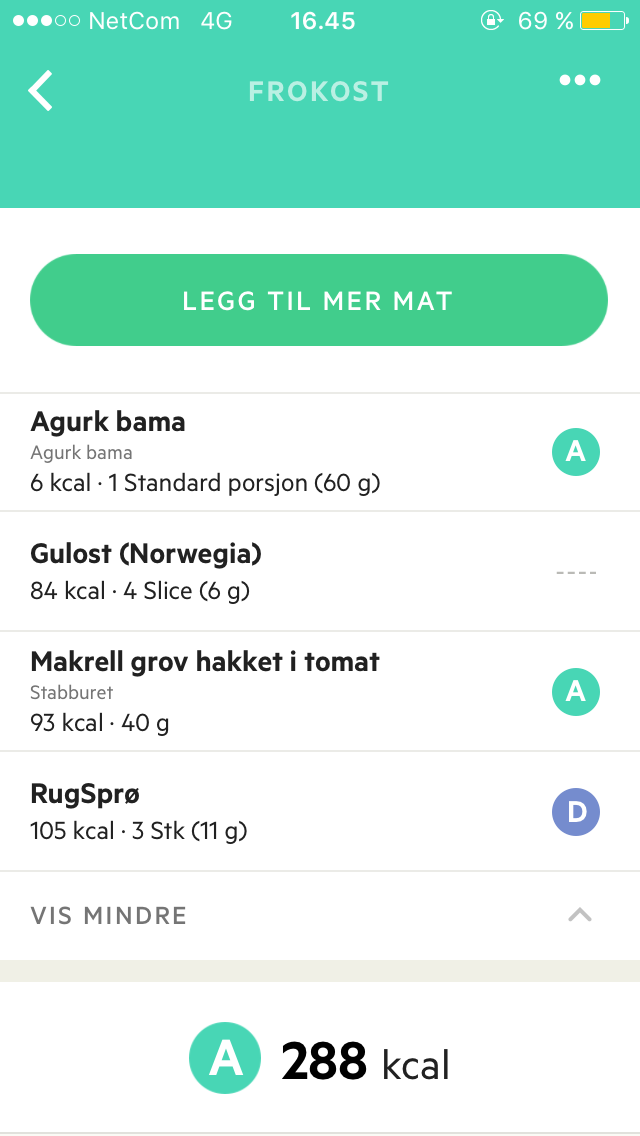This screenshot has width=640, height=1136.
Task: Open the RugSprø food entry
Action: click(x=320, y=812)
